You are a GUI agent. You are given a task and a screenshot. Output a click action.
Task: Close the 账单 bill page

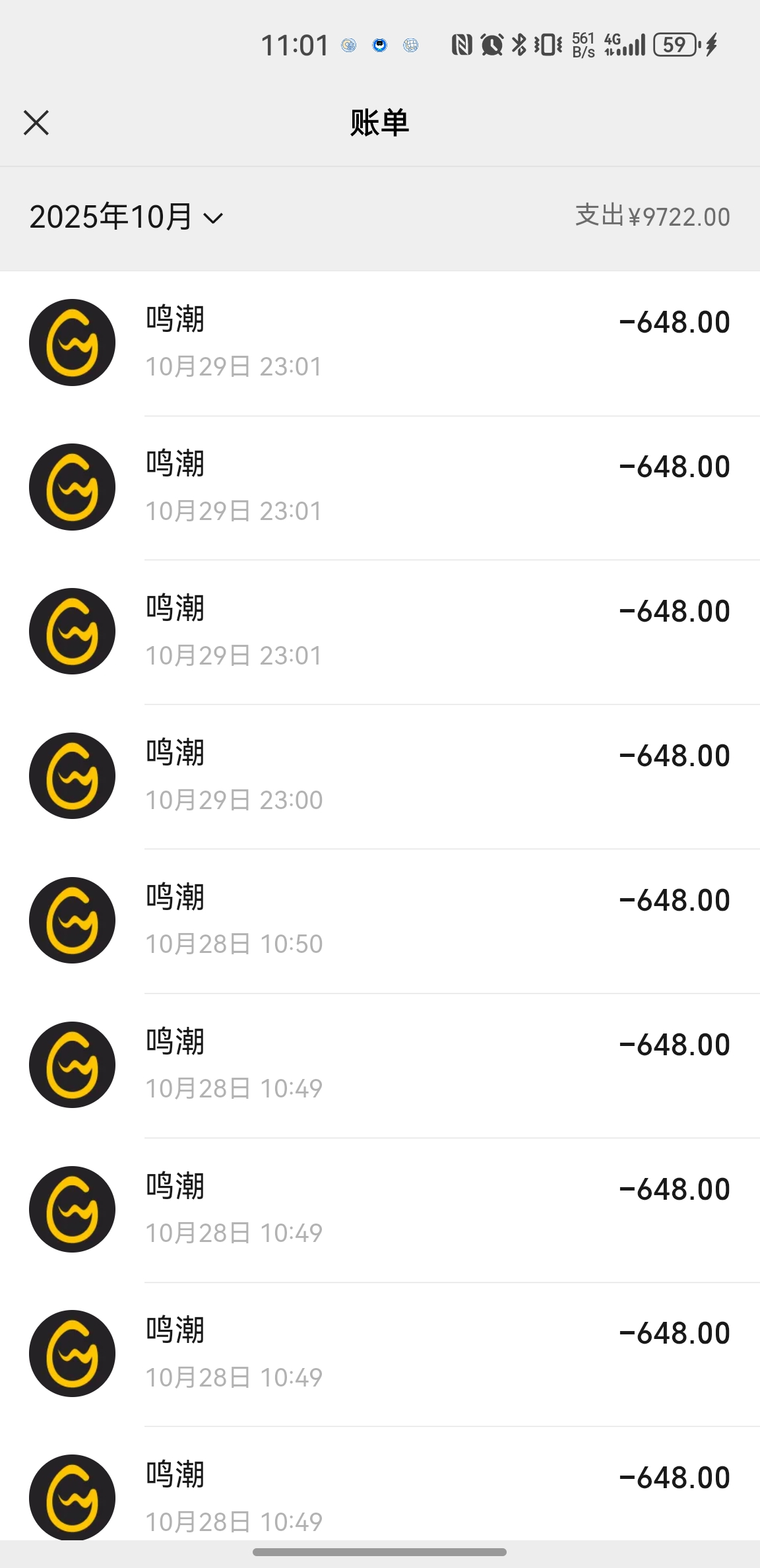tap(36, 123)
